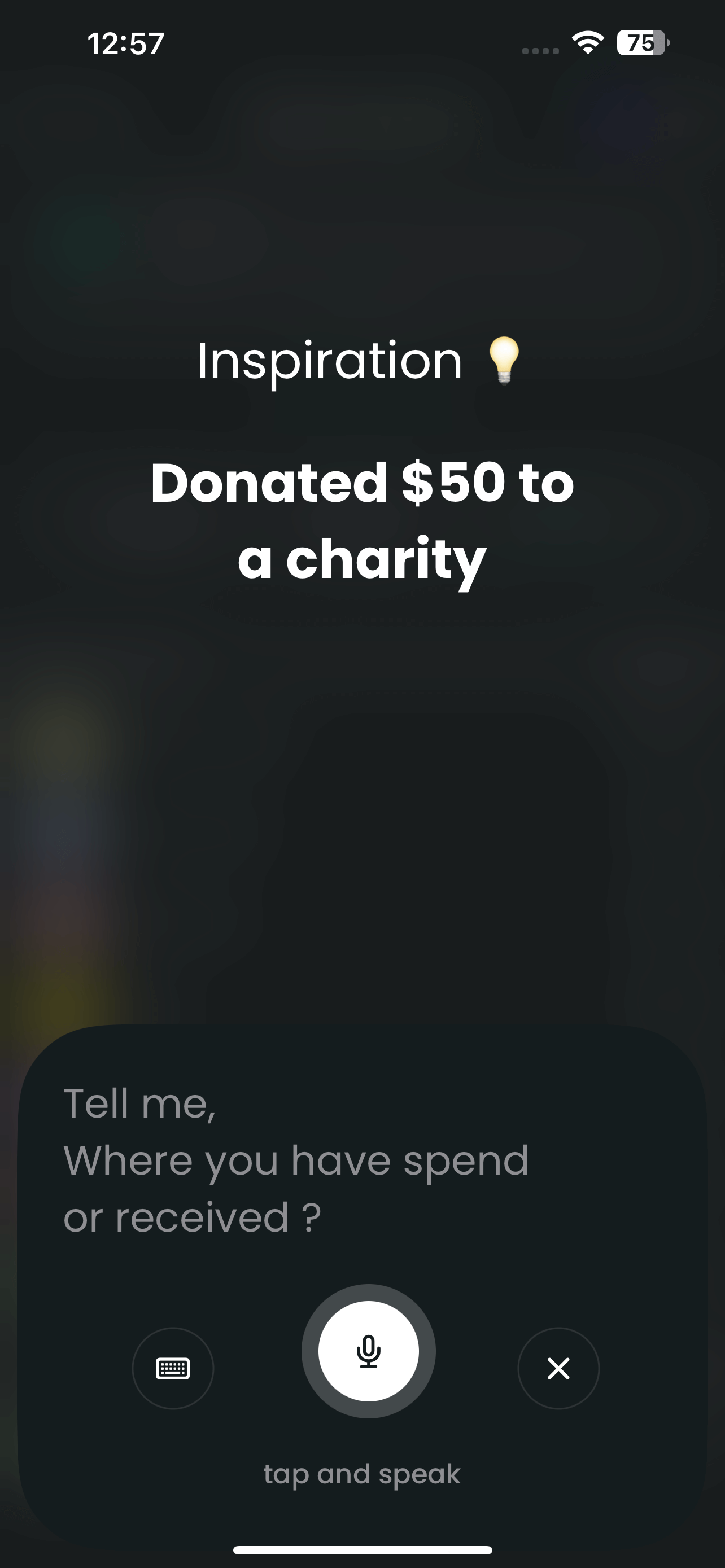Switch to keyboard input
This screenshot has height=1568, width=725.
tap(173, 1368)
